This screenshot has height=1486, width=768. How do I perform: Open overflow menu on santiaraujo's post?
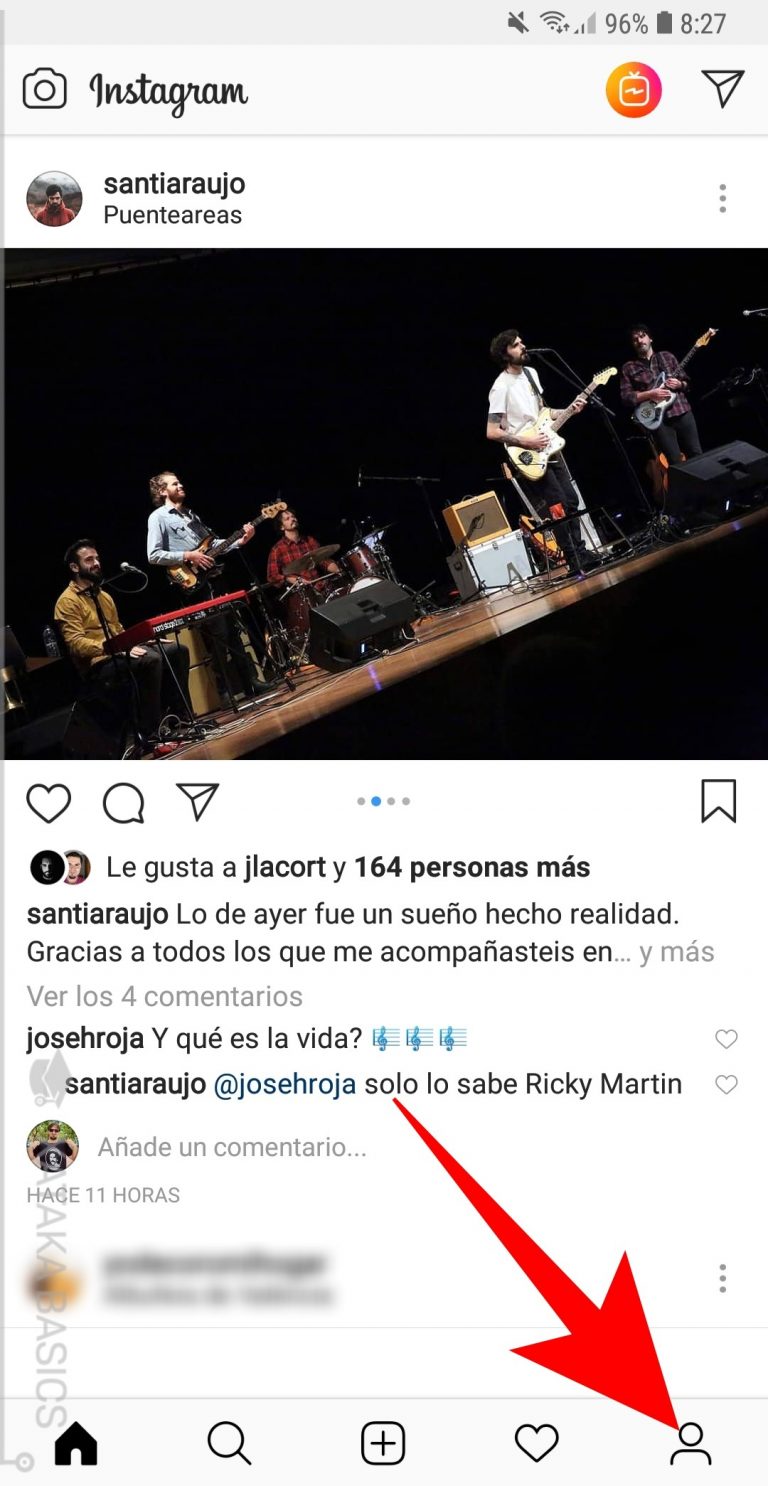coord(722,198)
